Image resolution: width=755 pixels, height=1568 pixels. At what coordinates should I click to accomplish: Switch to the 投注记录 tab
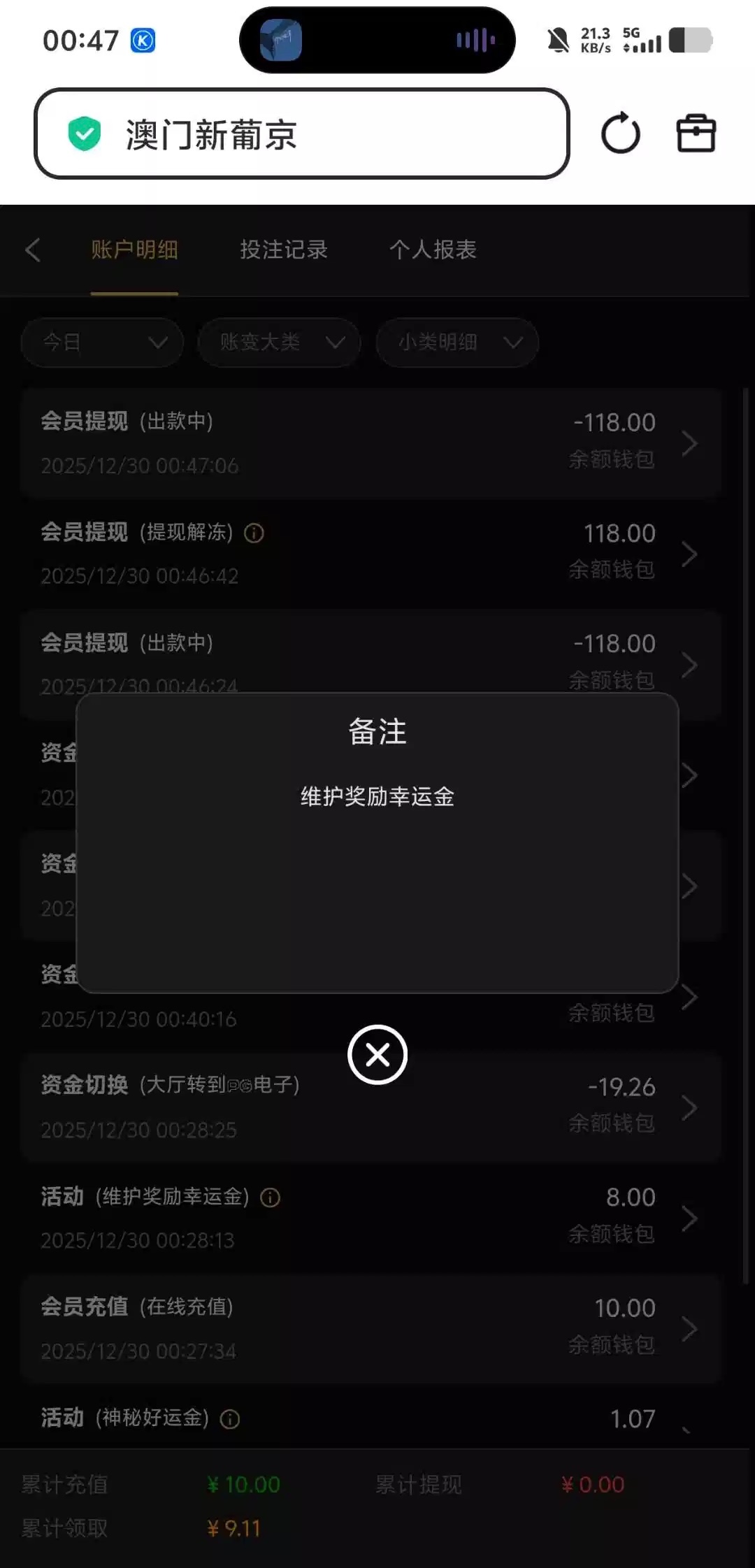[x=283, y=250]
